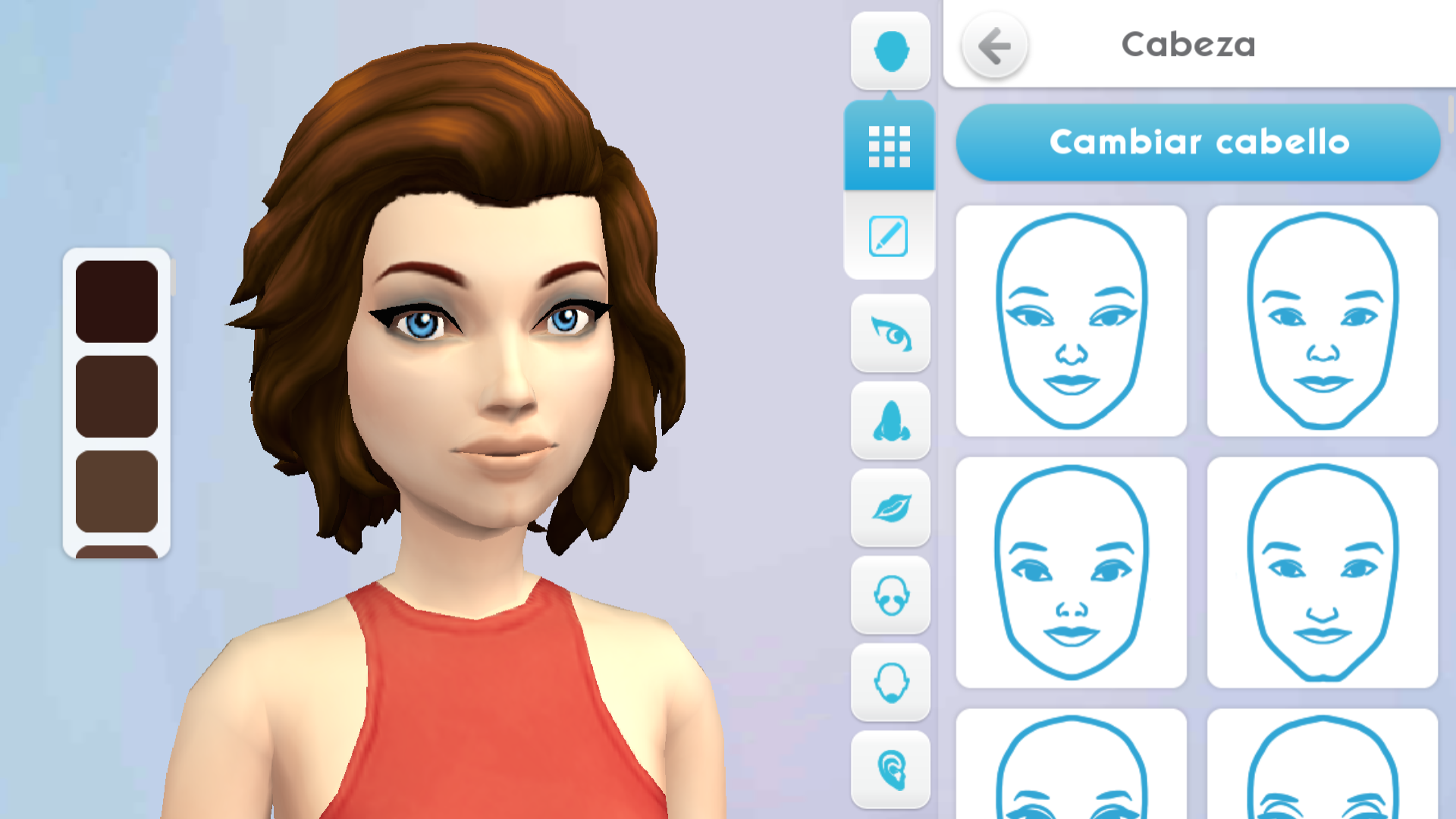Screen dimensions: 1456x819
Task: Open the chin category
Action: pos(890,682)
